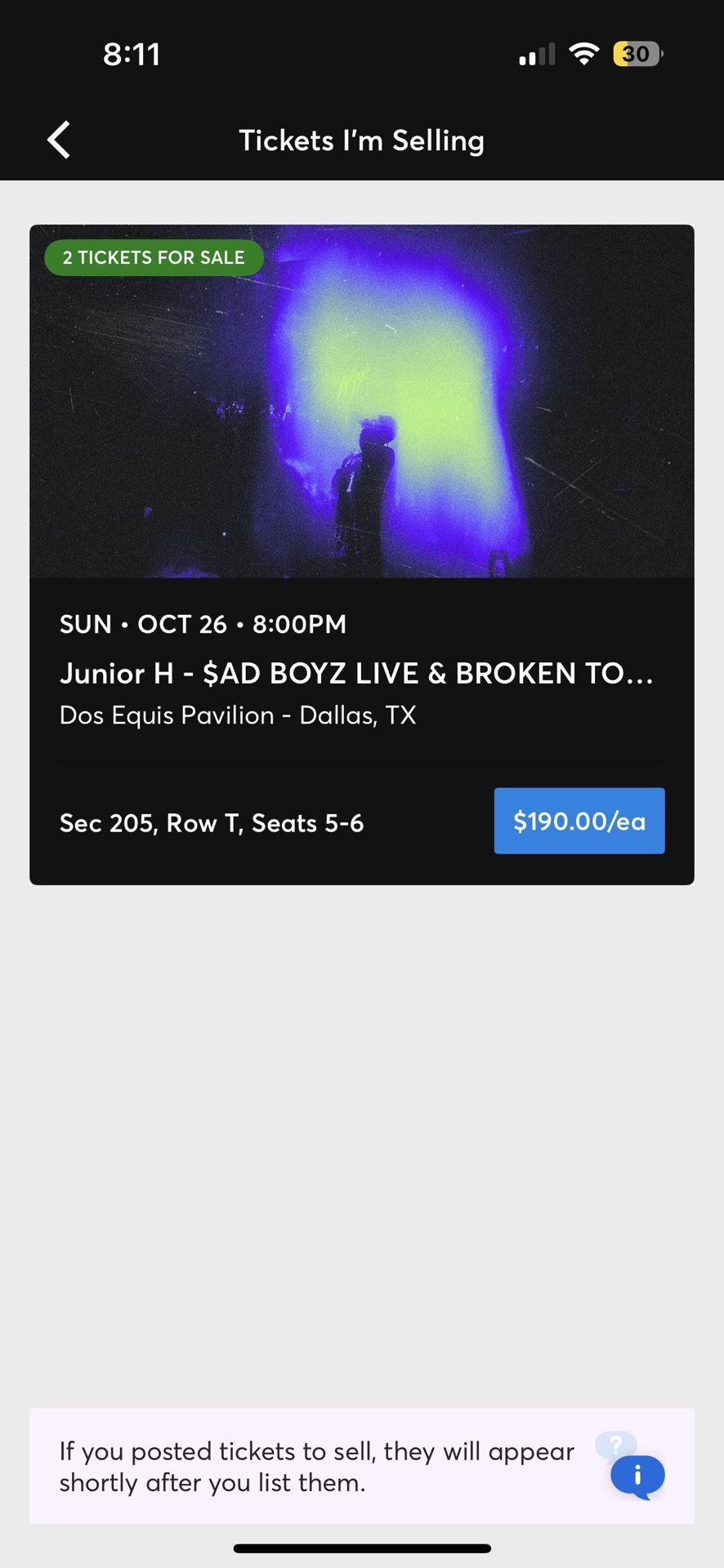This screenshot has height=1568, width=724.
Task: Tap the divider line below venue info
Action: coord(362,761)
